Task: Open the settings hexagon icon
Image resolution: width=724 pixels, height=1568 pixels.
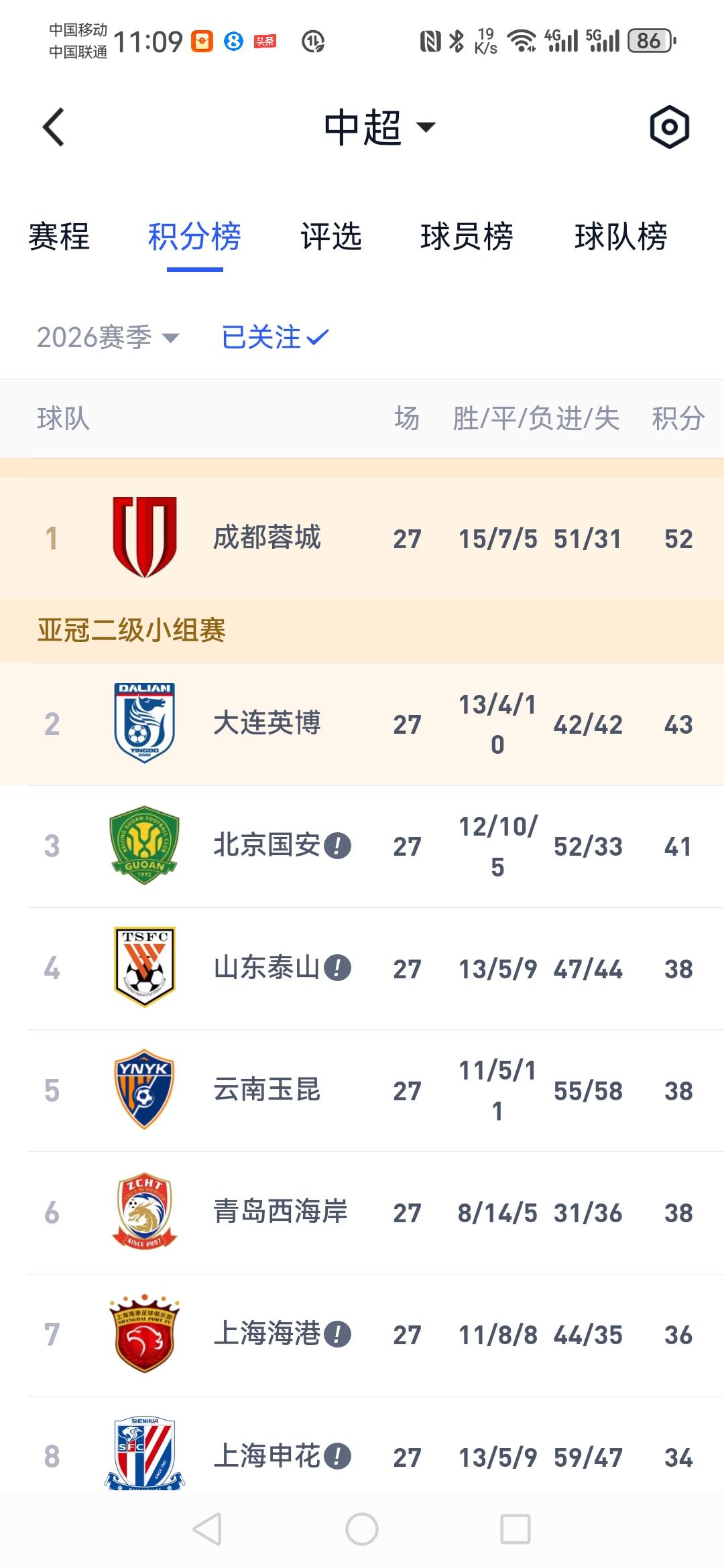Action: pyautogui.click(x=669, y=127)
